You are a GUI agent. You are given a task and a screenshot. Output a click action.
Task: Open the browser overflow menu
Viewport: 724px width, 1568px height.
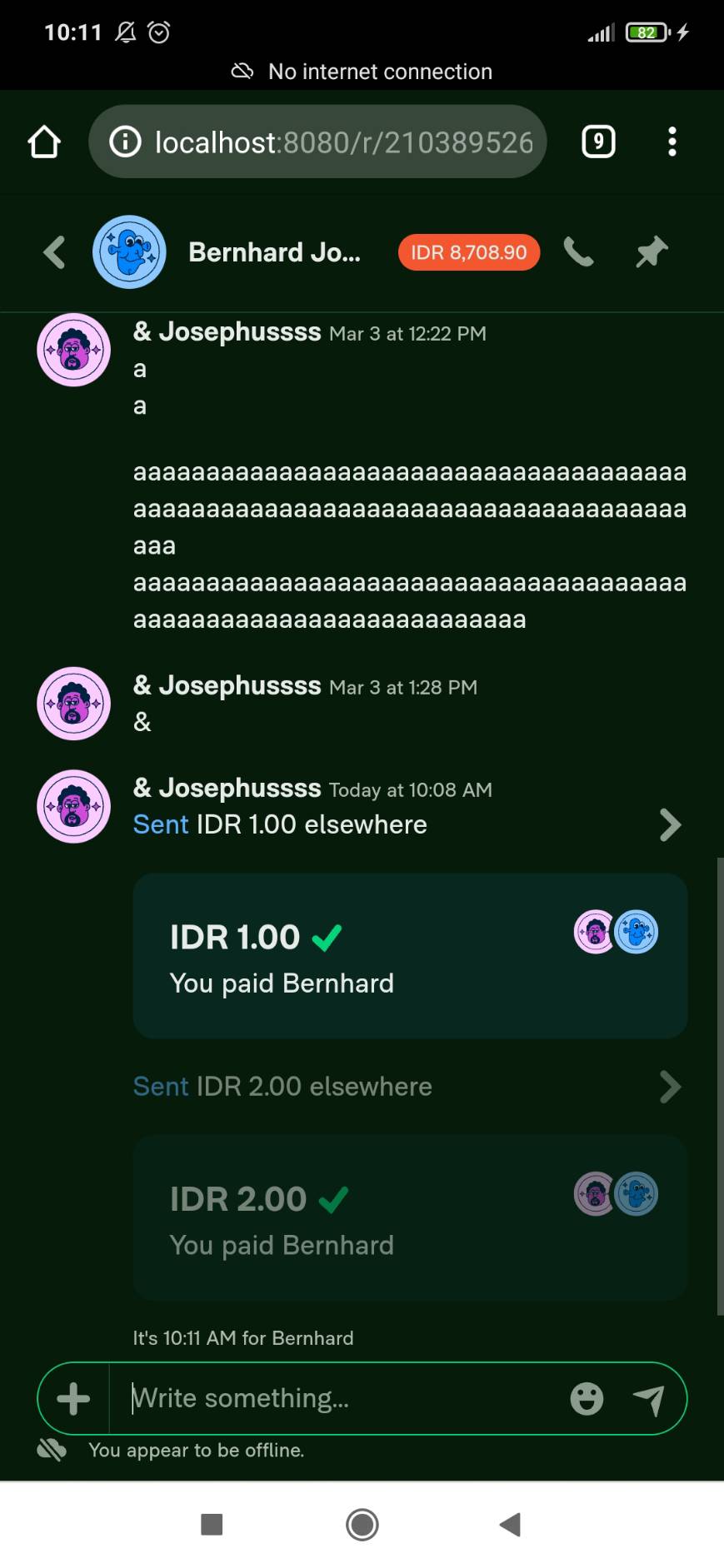pyautogui.click(x=672, y=142)
